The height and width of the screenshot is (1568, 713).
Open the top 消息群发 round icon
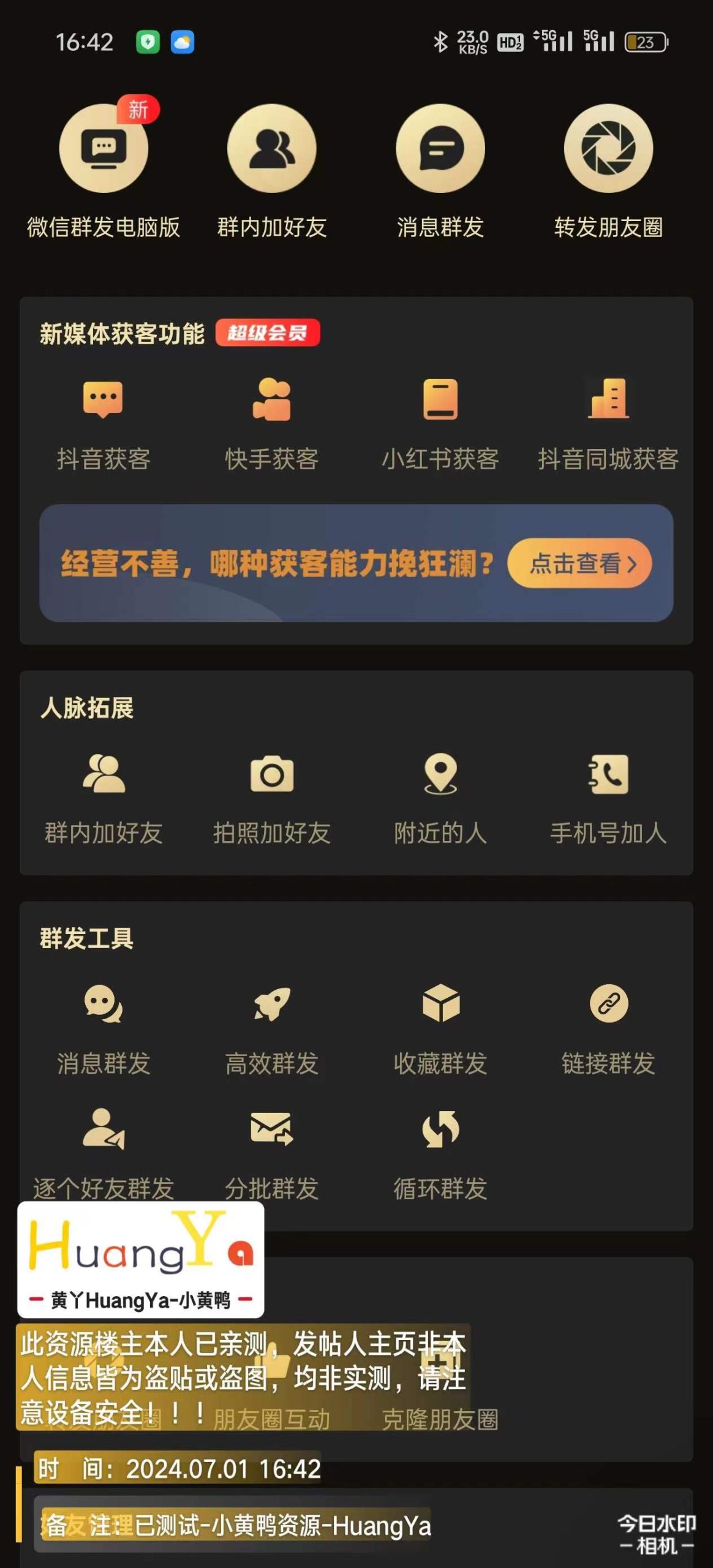(440, 148)
